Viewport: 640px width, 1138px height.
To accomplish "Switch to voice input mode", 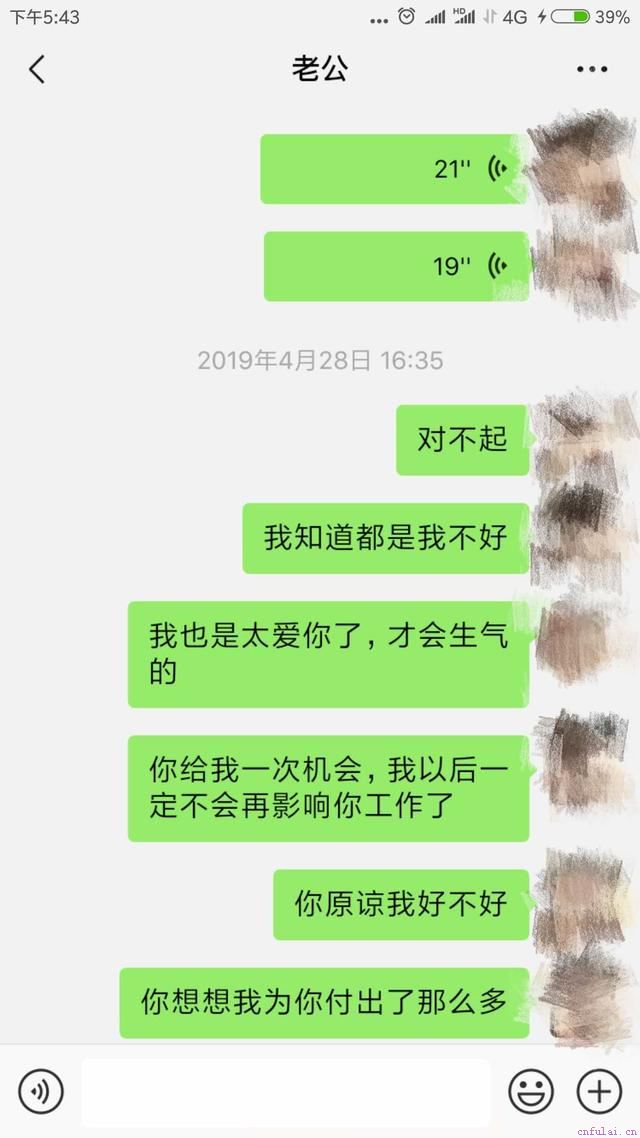I will click(41, 1090).
